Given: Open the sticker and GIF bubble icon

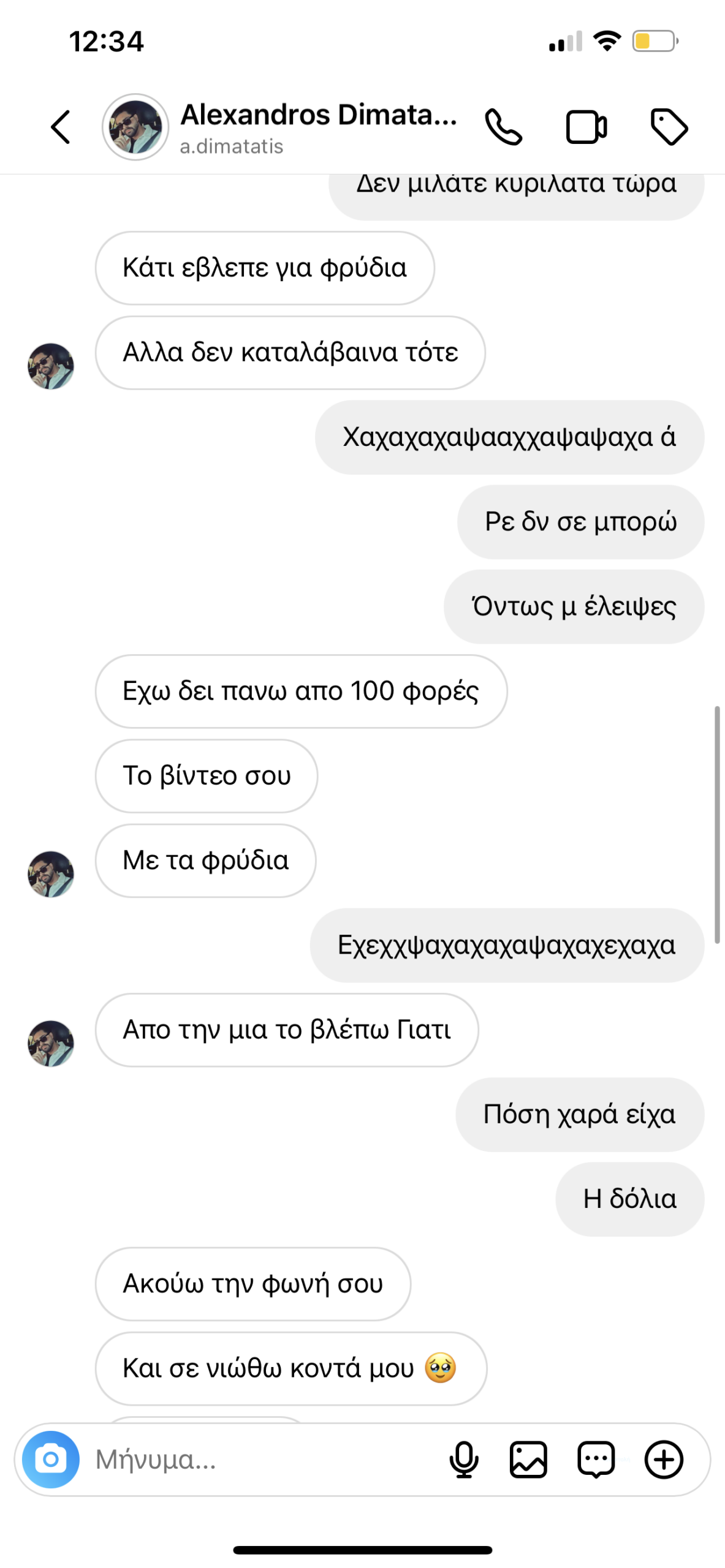Looking at the screenshot, I should [596, 1459].
